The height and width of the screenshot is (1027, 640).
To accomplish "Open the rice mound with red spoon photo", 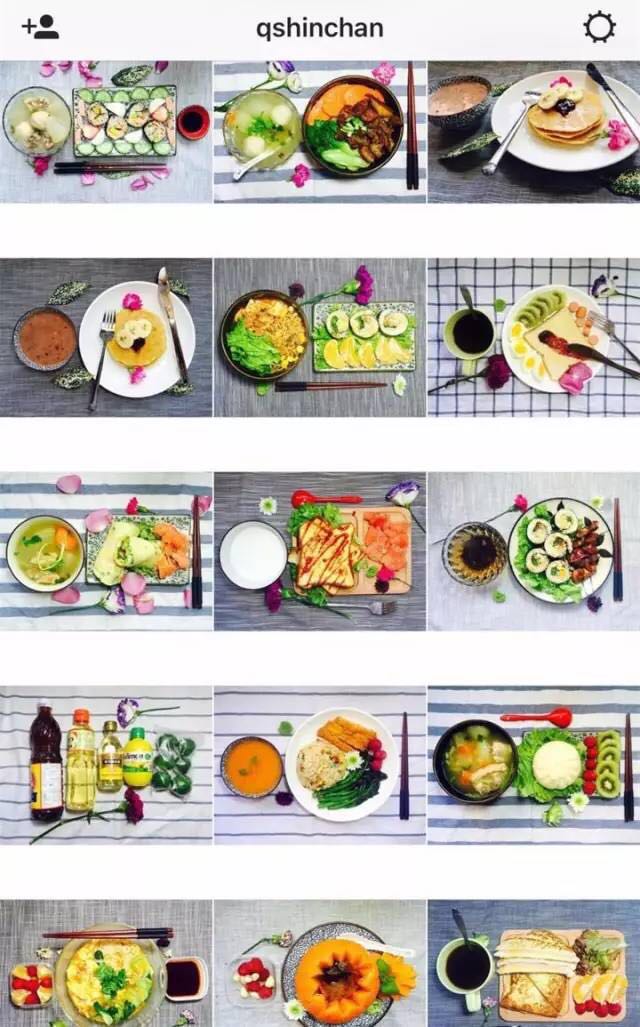I will click(533, 765).
